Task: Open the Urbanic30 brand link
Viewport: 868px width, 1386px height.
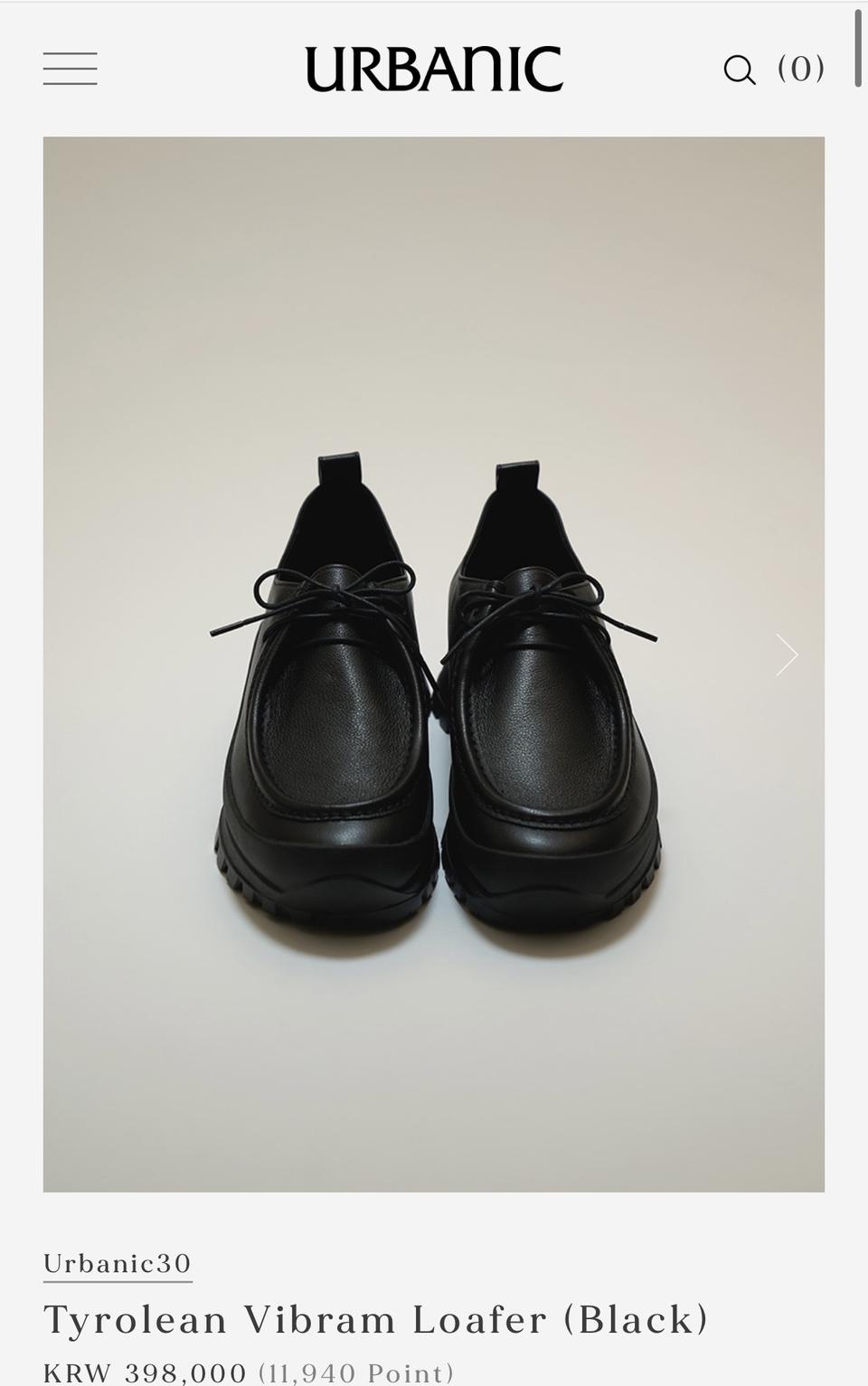Action: (118, 1263)
